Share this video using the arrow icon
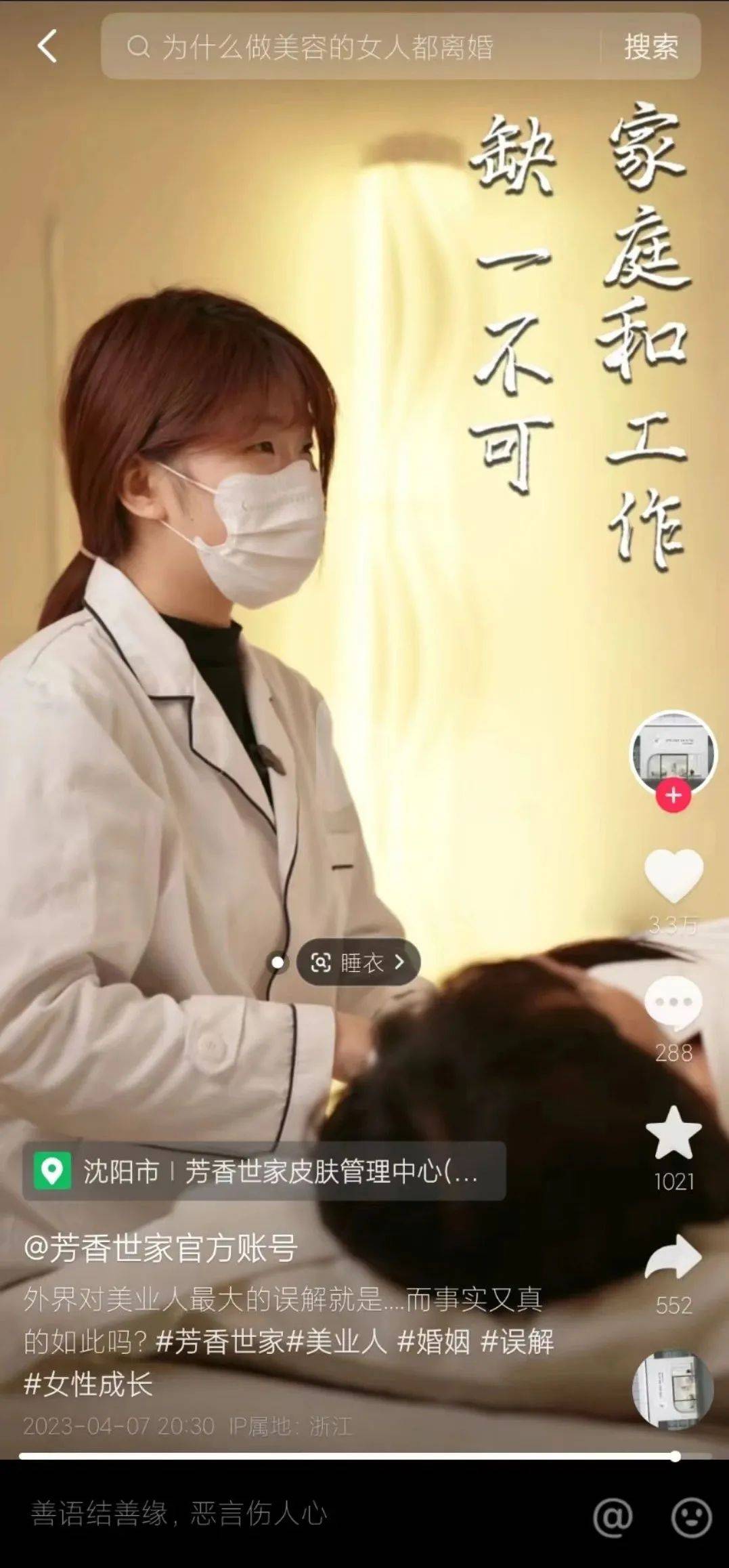Image resolution: width=729 pixels, height=1568 pixels. [x=673, y=1258]
